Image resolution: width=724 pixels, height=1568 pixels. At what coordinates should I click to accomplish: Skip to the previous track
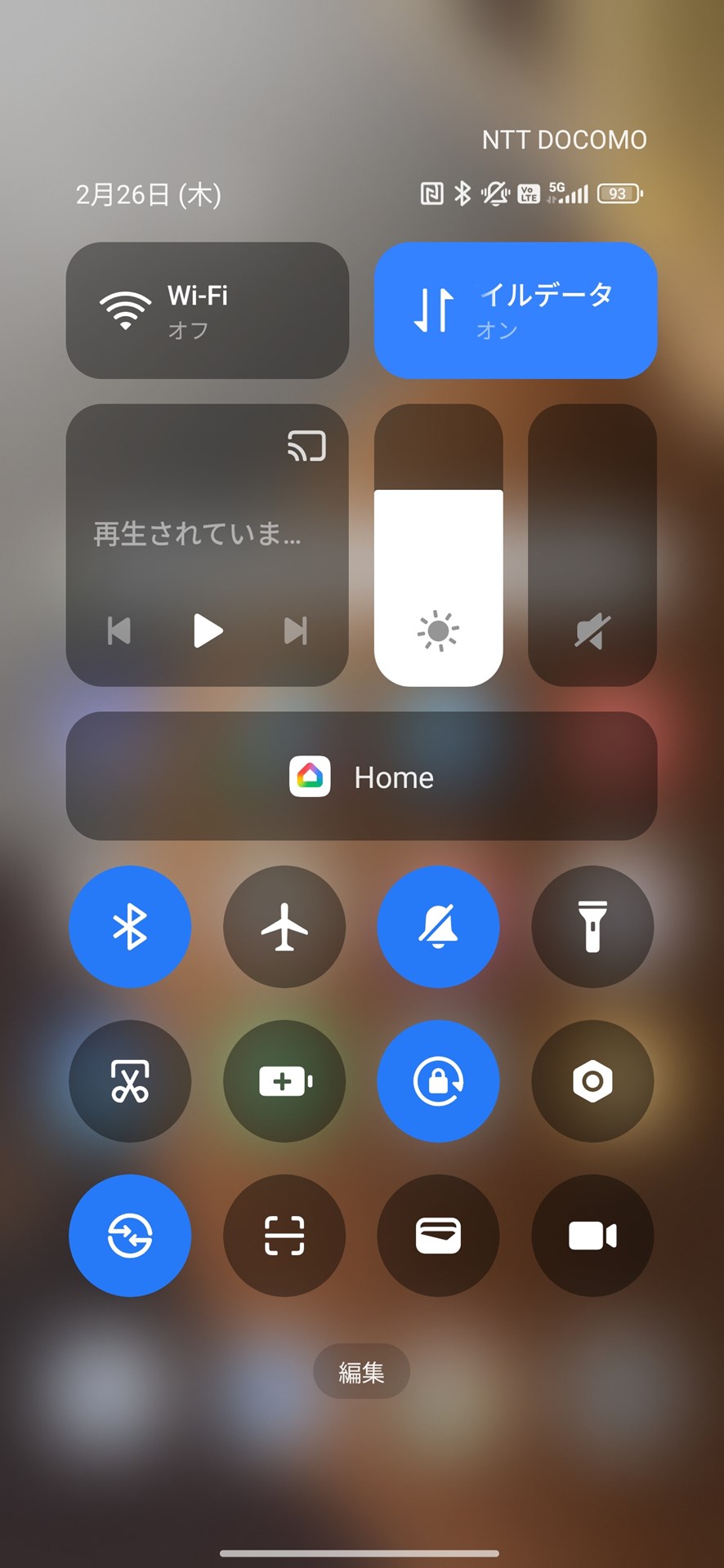(x=119, y=630)
